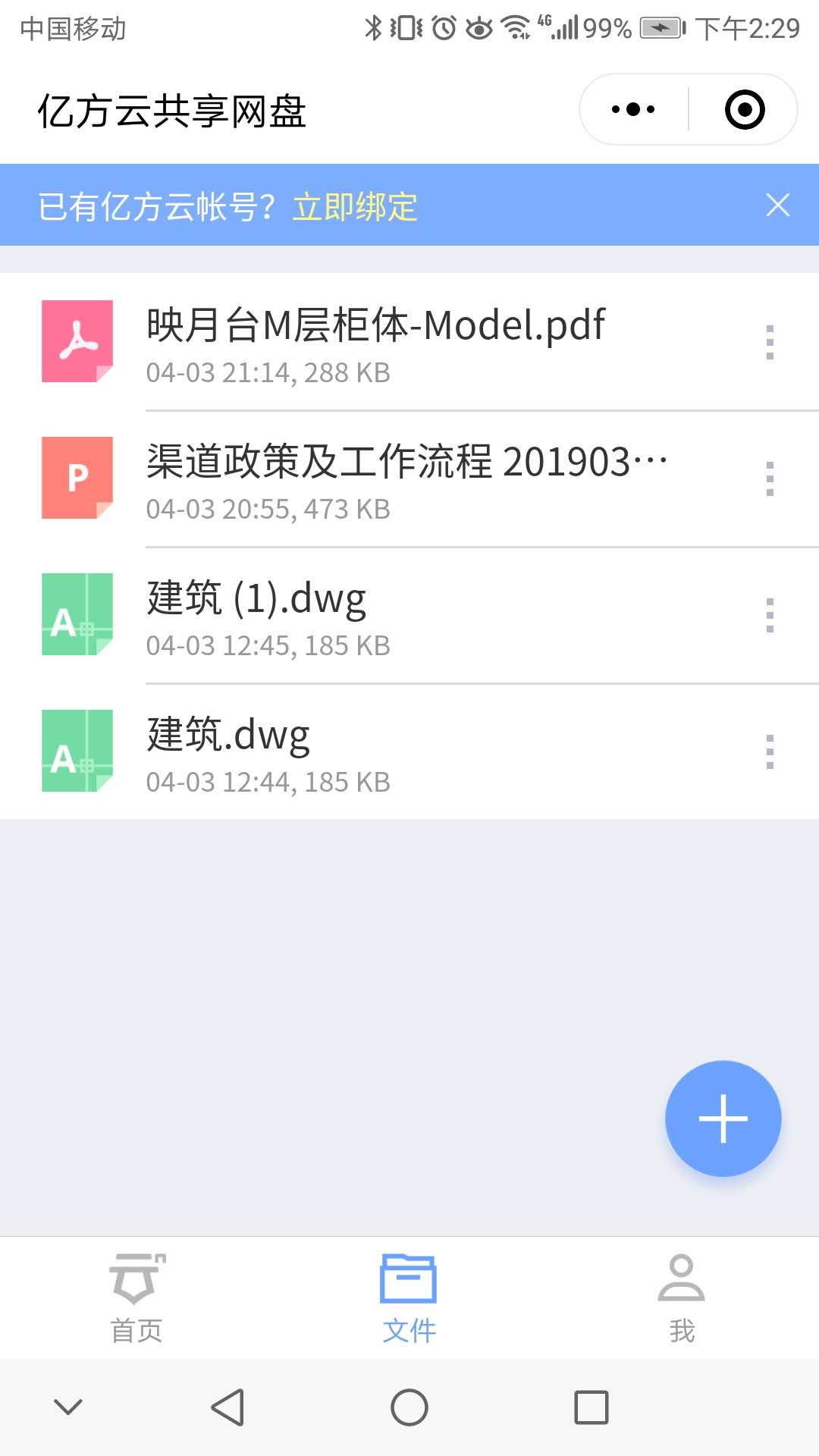The height and width of the screenshot is (1456, 819).
Task: Open recent apps with the square button
Action: [591, 1407]
